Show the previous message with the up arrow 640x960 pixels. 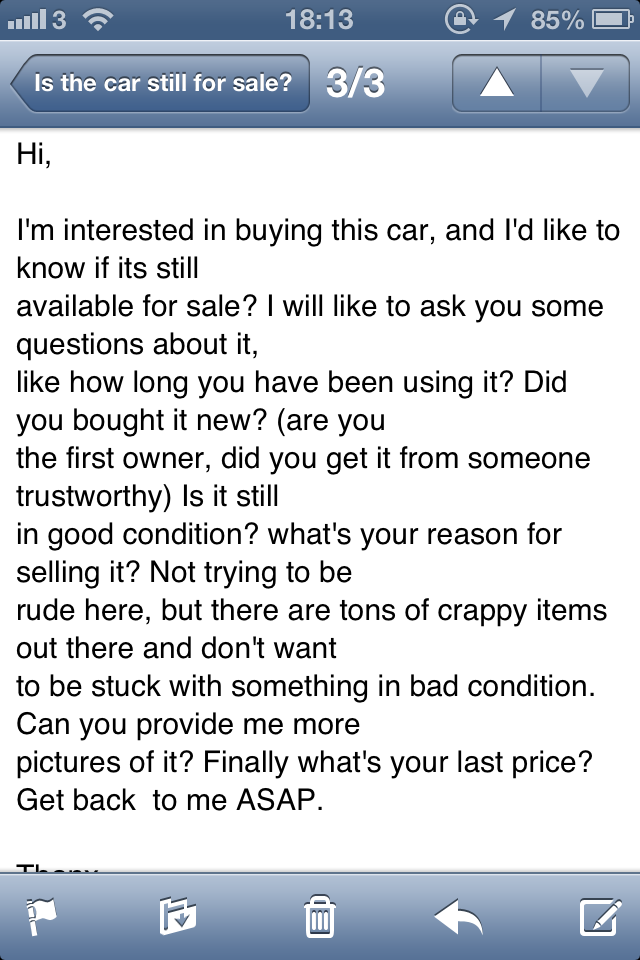pyautogui.click(x=496, y=83)
